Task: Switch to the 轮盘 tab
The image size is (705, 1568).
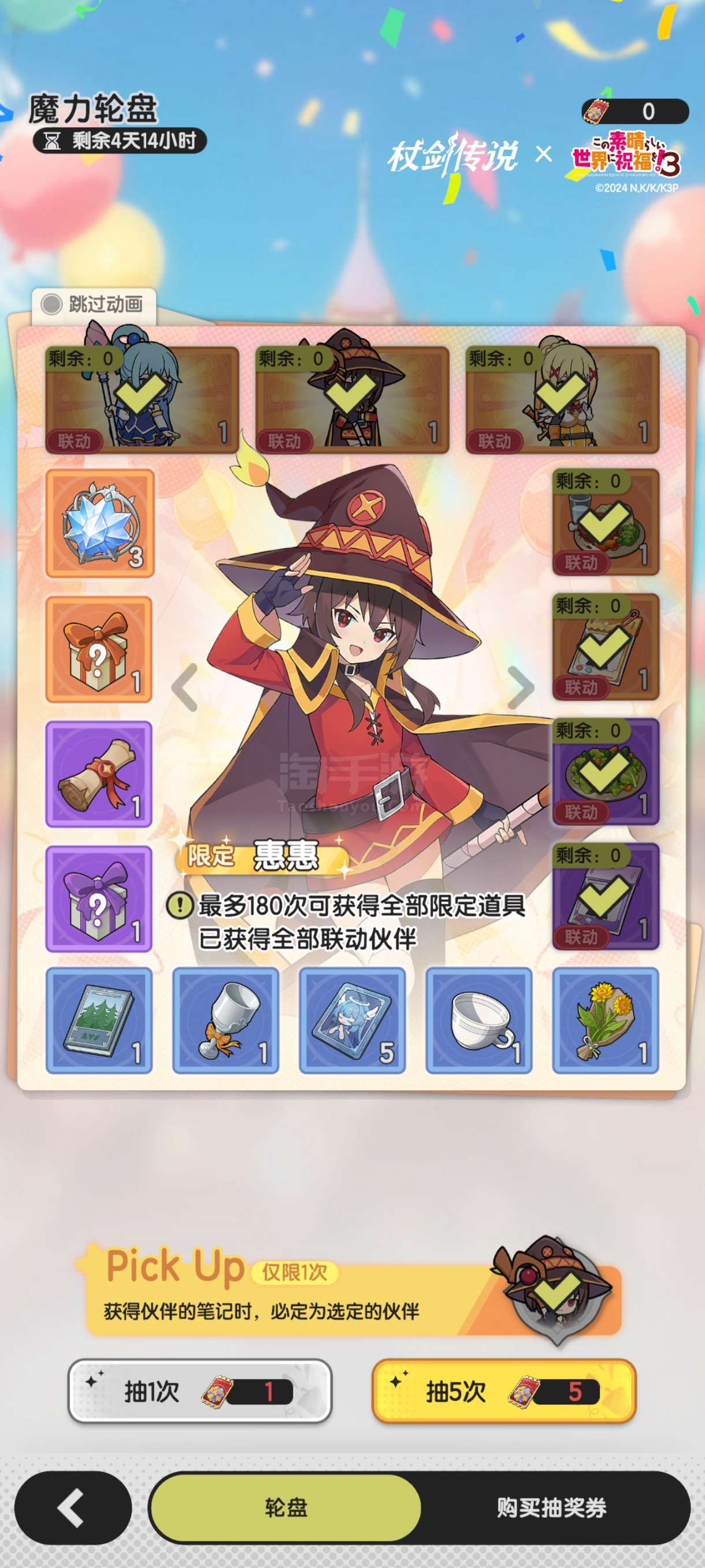Action: (285, 1508)
